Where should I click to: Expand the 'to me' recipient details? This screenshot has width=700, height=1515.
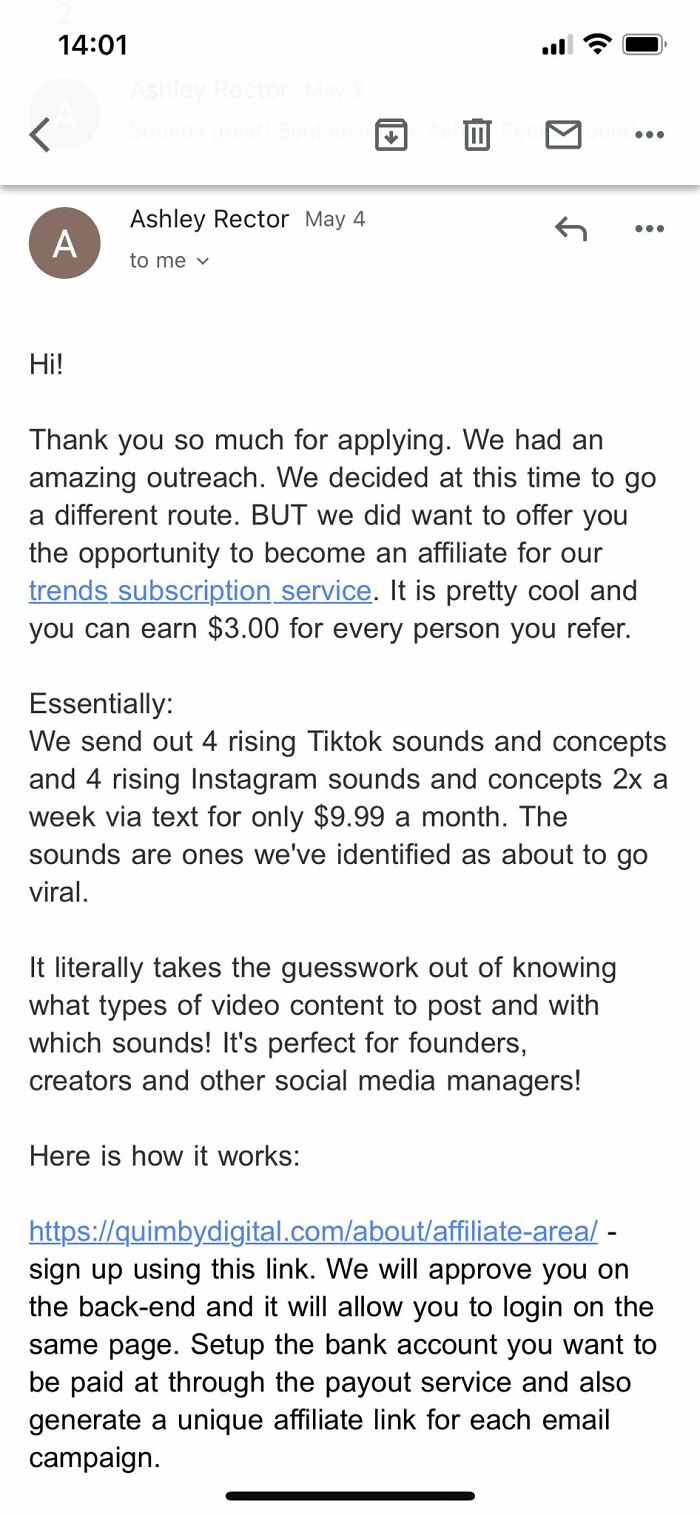pyautogui.click(x=170, y=261)
